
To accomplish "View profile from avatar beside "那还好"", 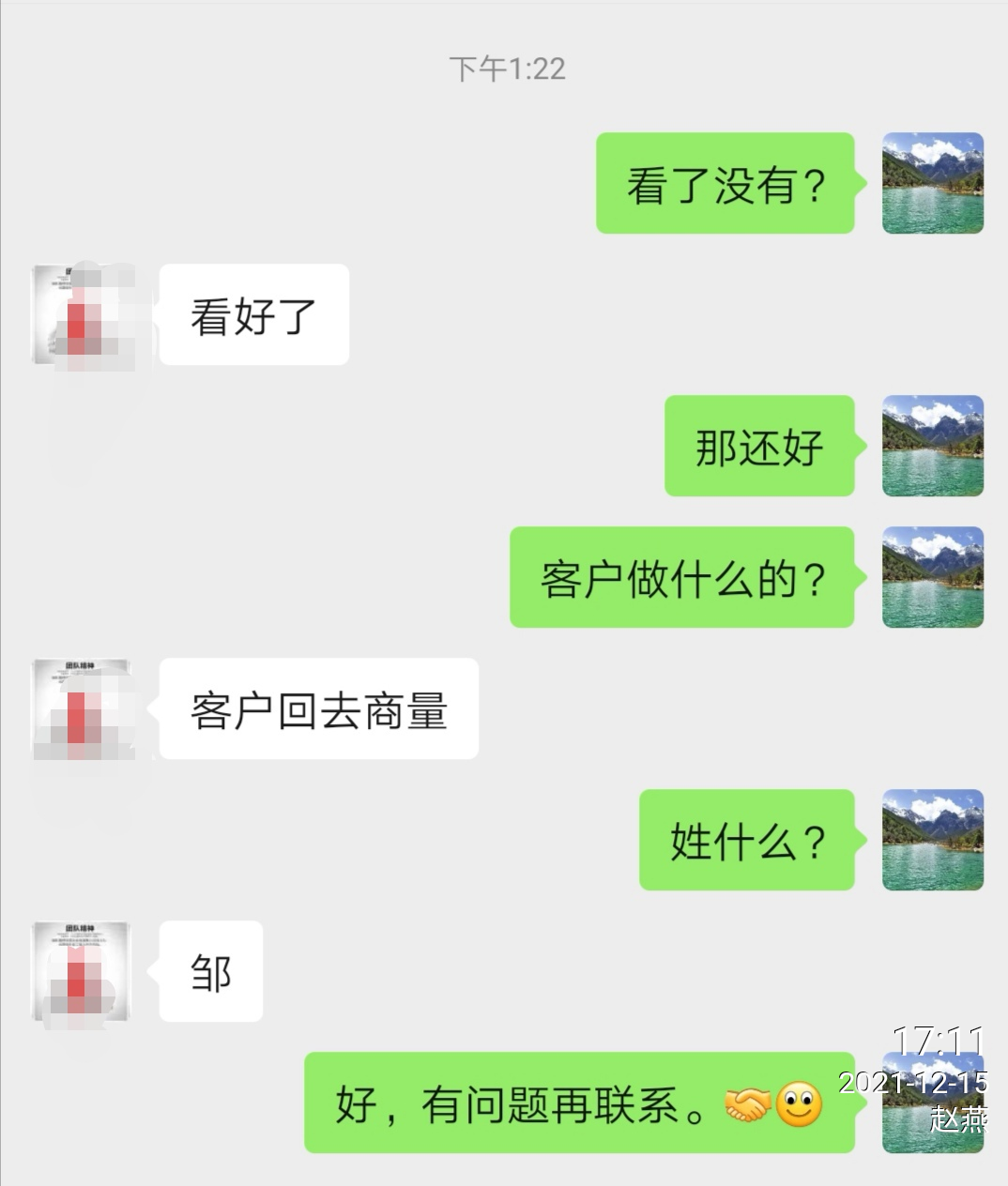I will point(932,446).
